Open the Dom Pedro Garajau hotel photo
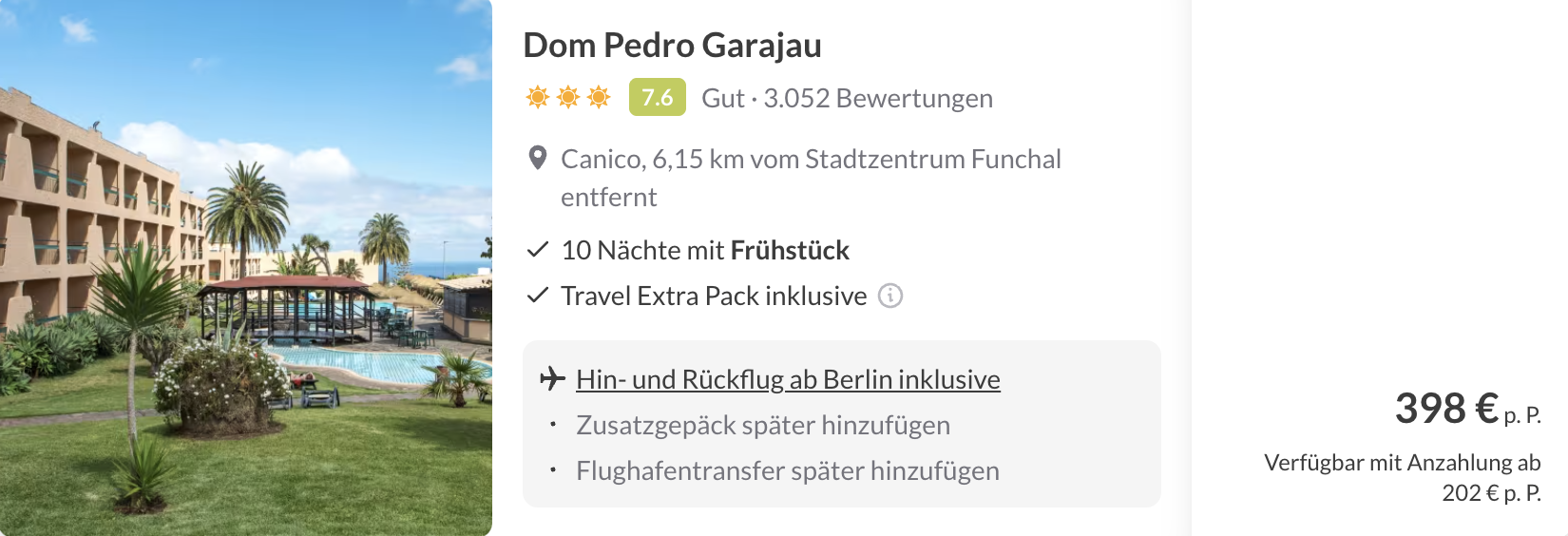This screenshot has height=536, width=1568. pyautogui.click(x=245, y=268)
